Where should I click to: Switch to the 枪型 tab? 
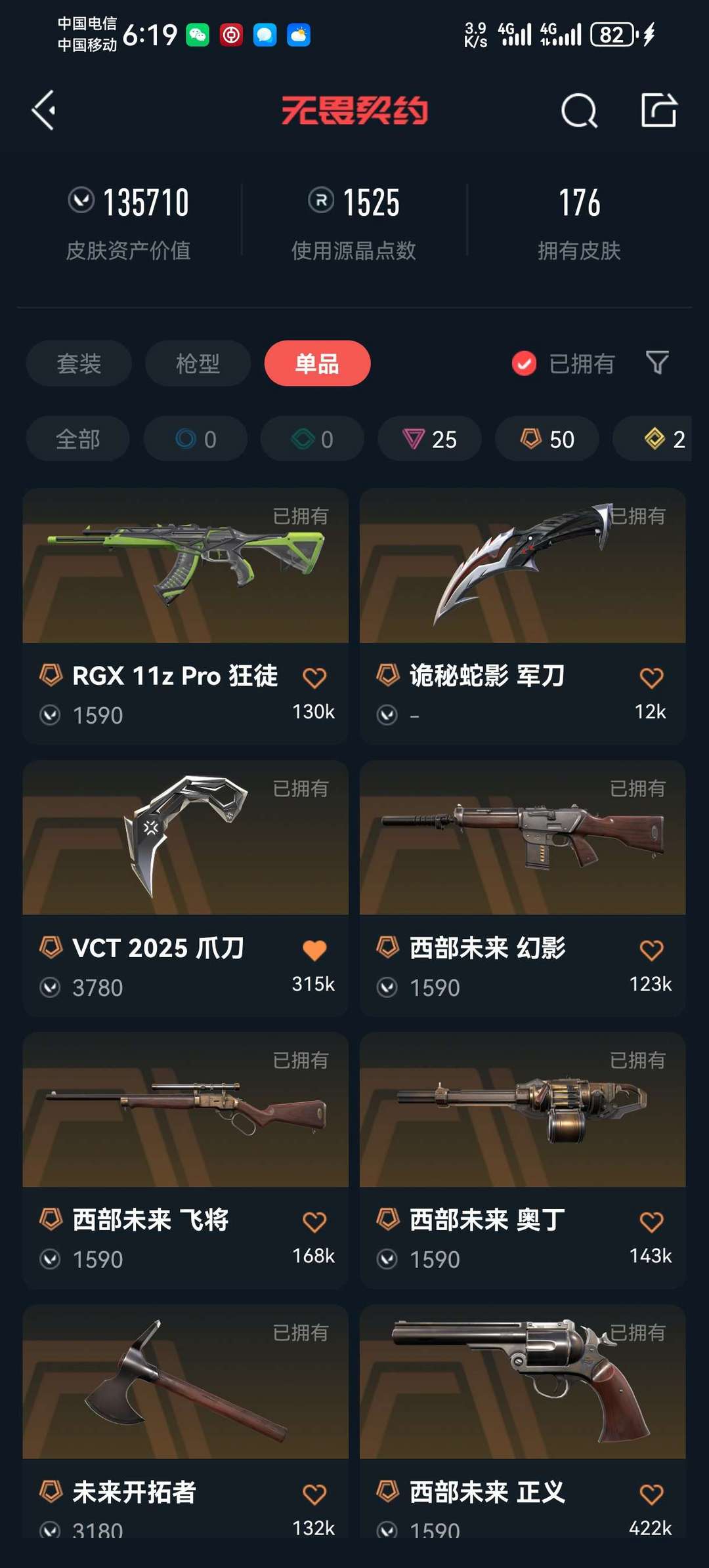pos(198,363)
